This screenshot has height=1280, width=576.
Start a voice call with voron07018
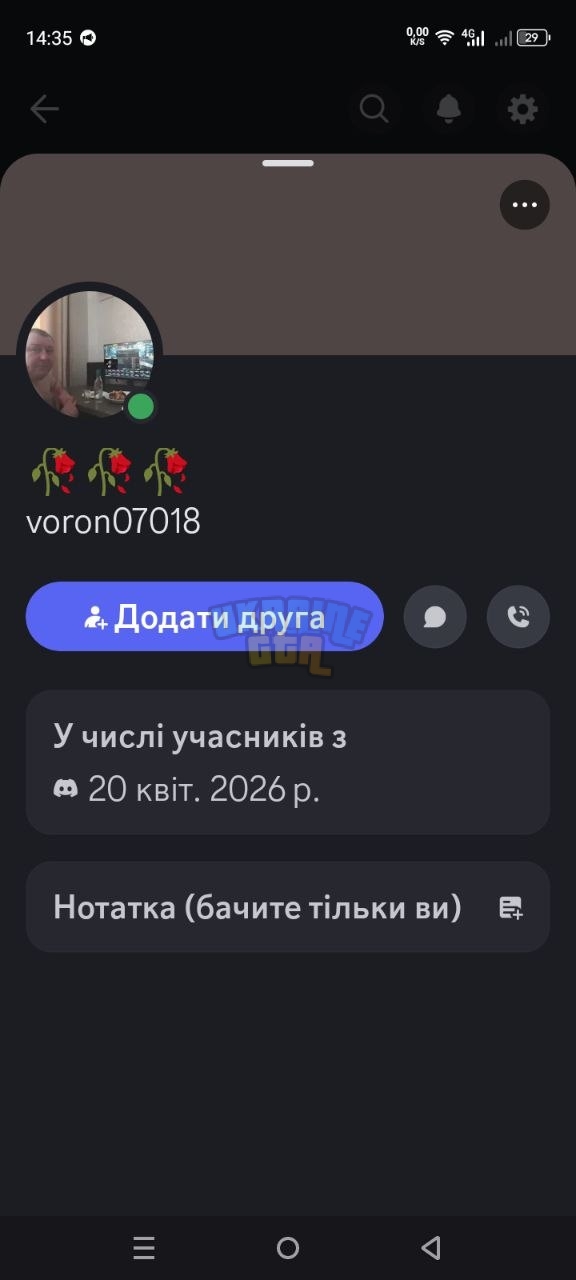point(518,617)
